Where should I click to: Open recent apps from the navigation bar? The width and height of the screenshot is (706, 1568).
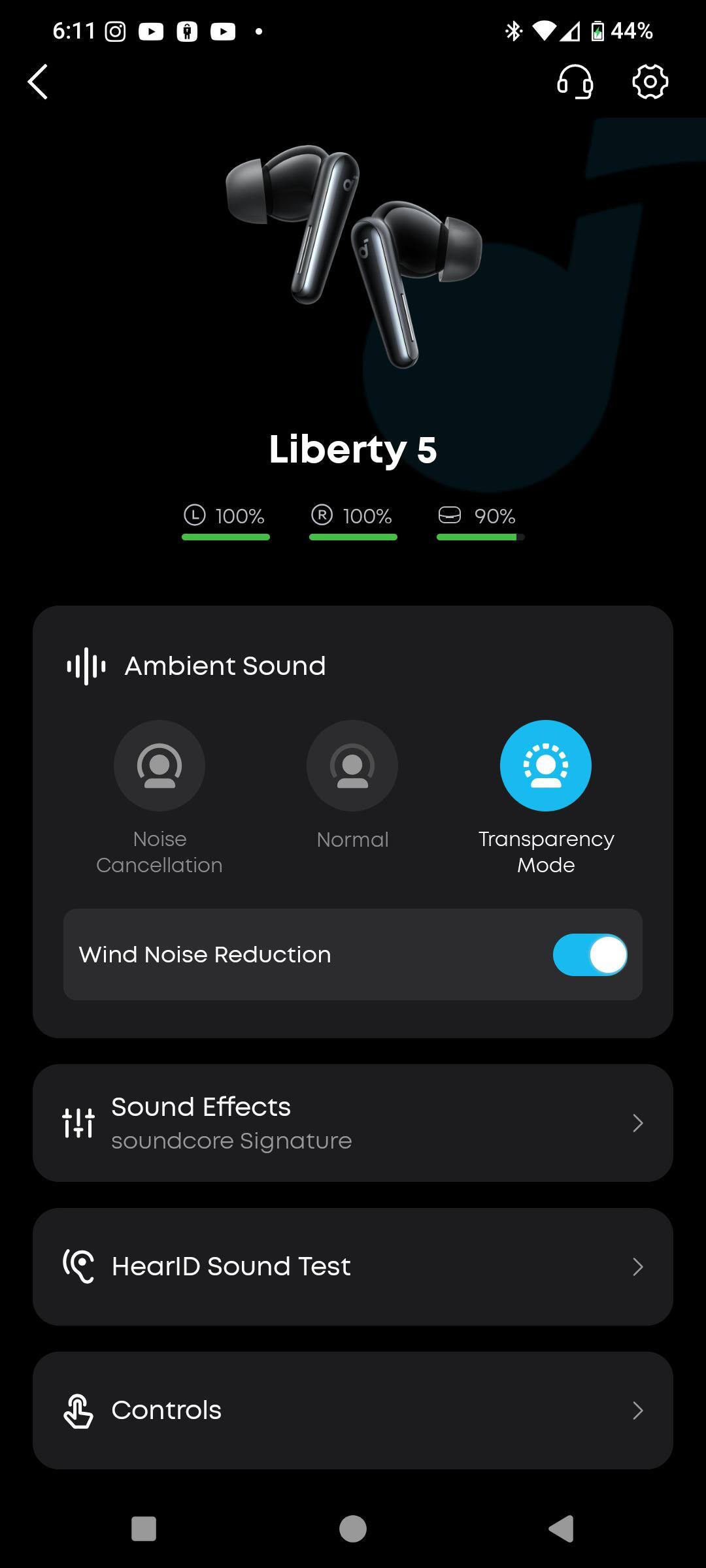click(144, 1529)
